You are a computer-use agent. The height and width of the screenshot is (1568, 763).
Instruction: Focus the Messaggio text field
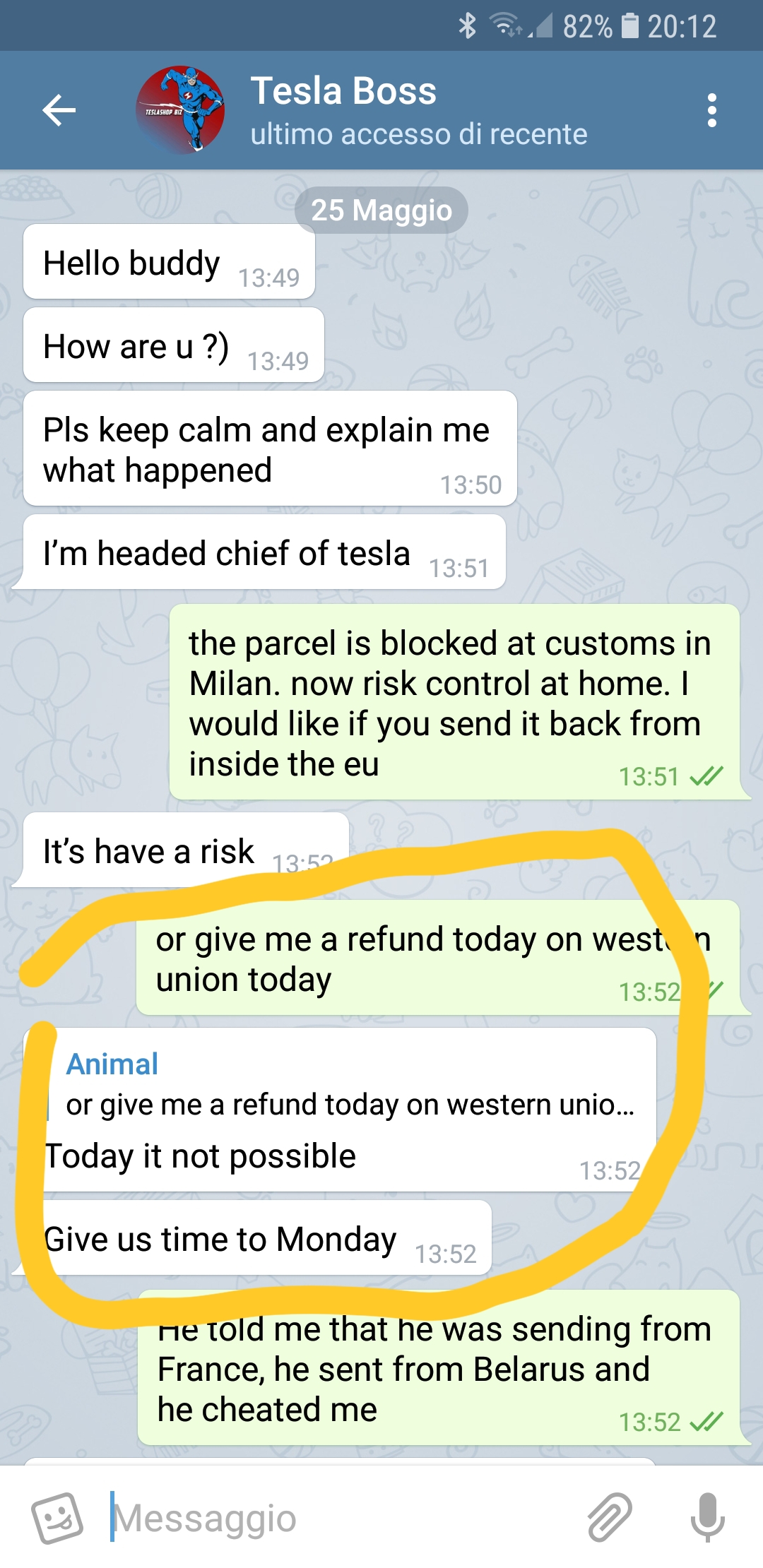click(339, 1517)
